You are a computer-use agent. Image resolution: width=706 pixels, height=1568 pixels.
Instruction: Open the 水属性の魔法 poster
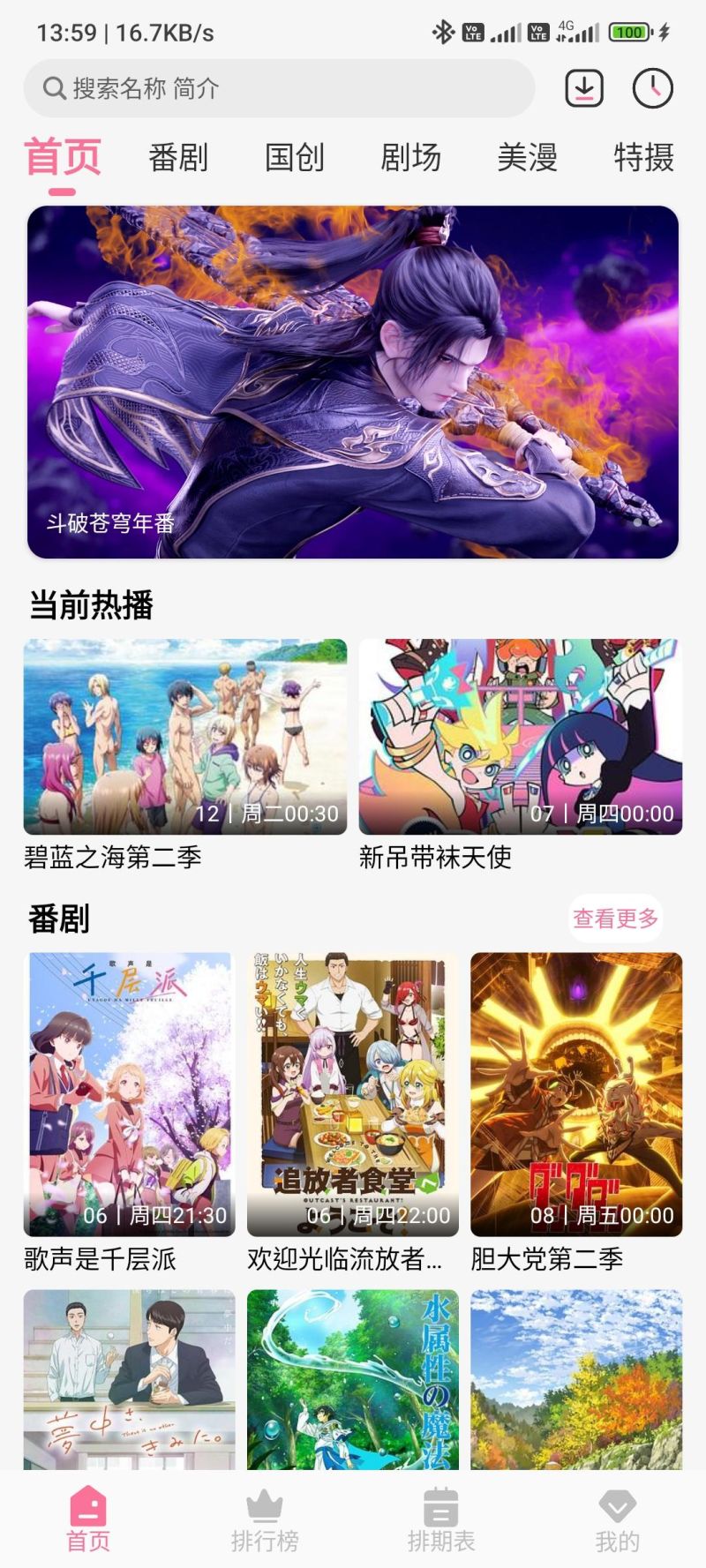pyautogui.click(x=353, y=1379)
